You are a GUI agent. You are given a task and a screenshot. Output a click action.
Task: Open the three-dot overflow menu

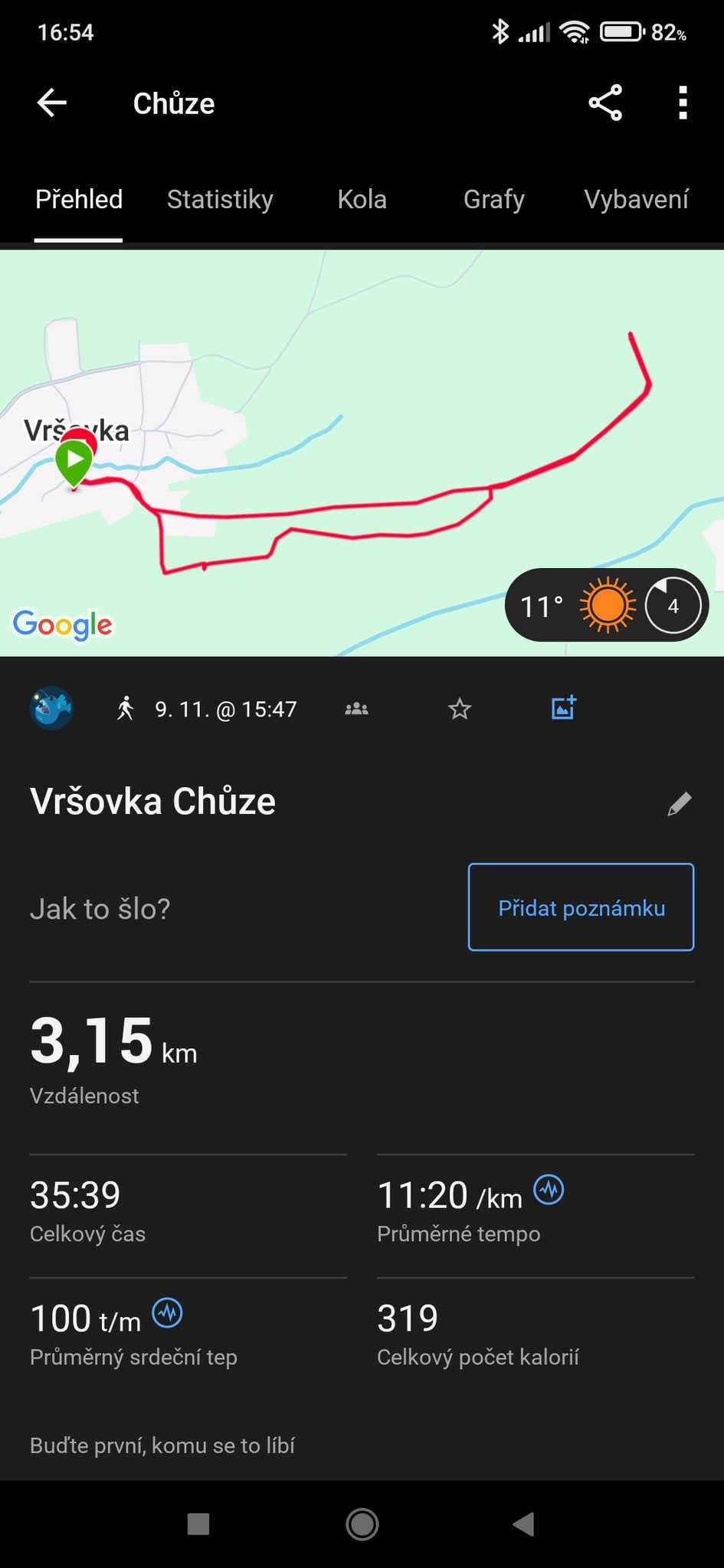pyautogui.click(x=682, y=103)
